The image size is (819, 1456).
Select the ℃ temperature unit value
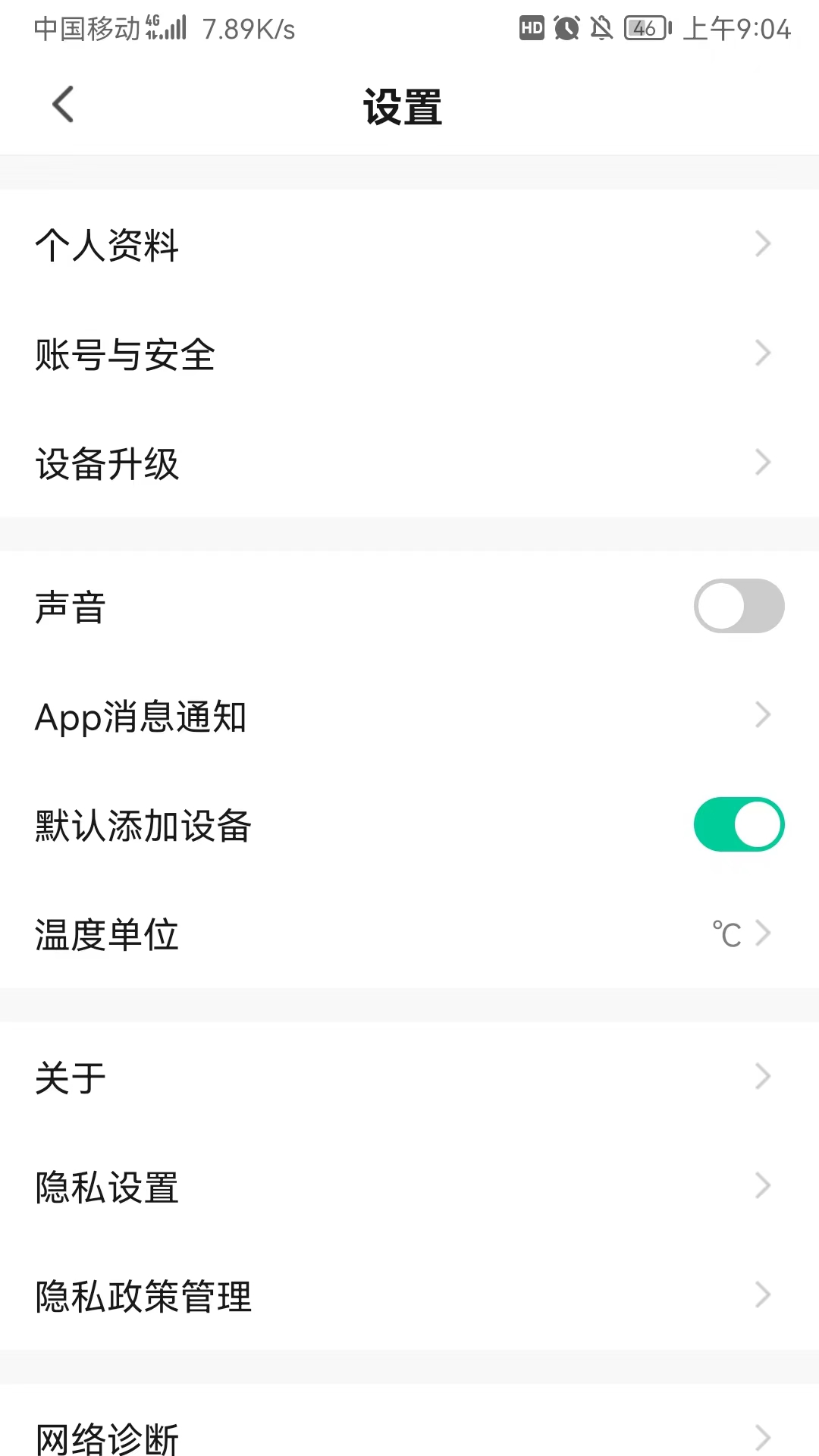click(x=725, y=934)
